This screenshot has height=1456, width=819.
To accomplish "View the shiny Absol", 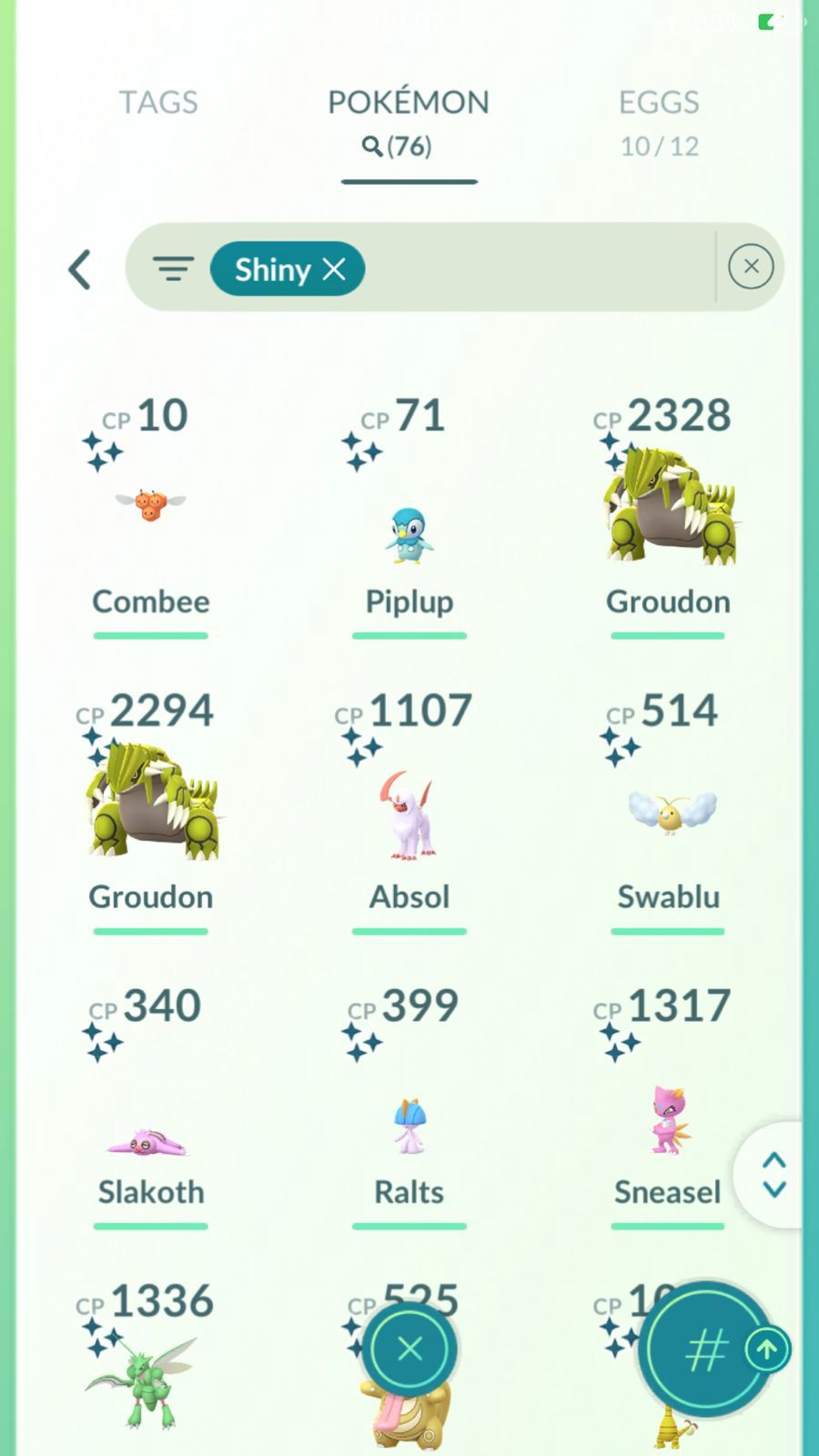I will pyautogui.click(x=409, y=810).
